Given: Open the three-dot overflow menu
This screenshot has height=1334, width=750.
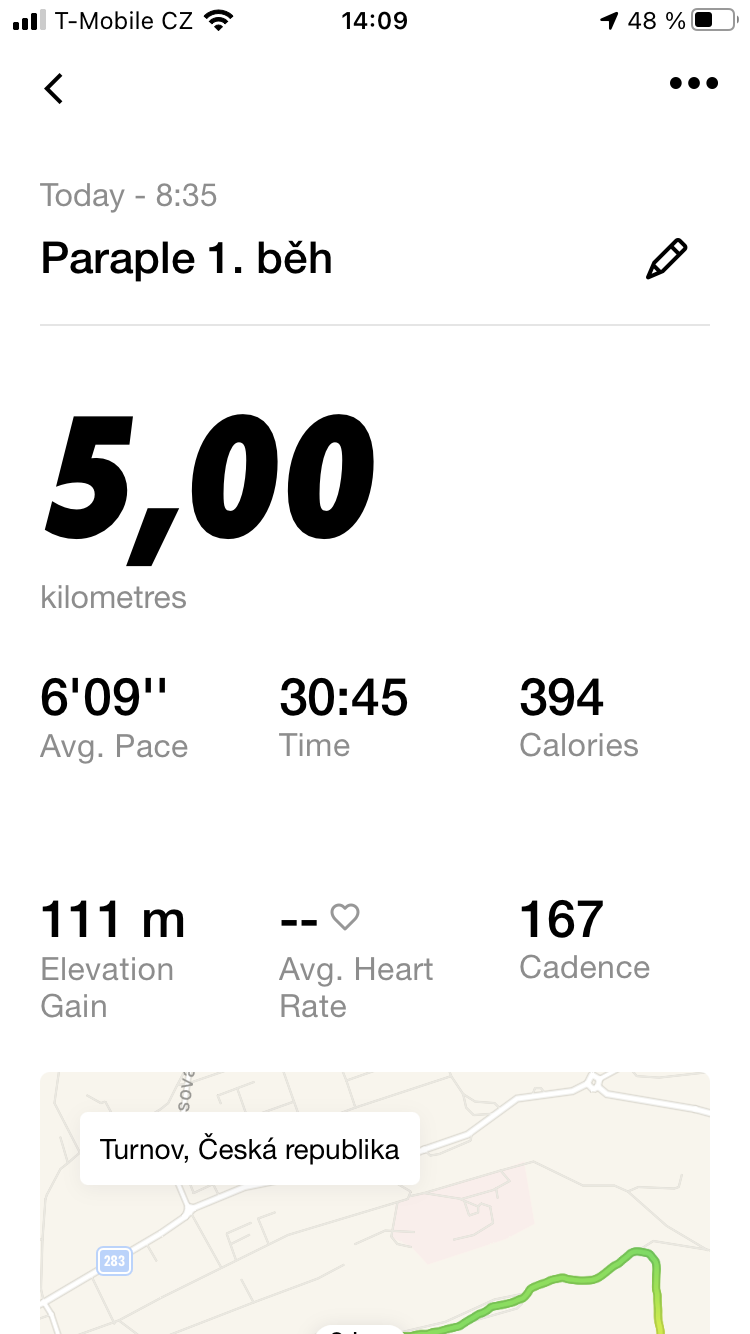Looking at the screenshot, I should click(694, 84).
